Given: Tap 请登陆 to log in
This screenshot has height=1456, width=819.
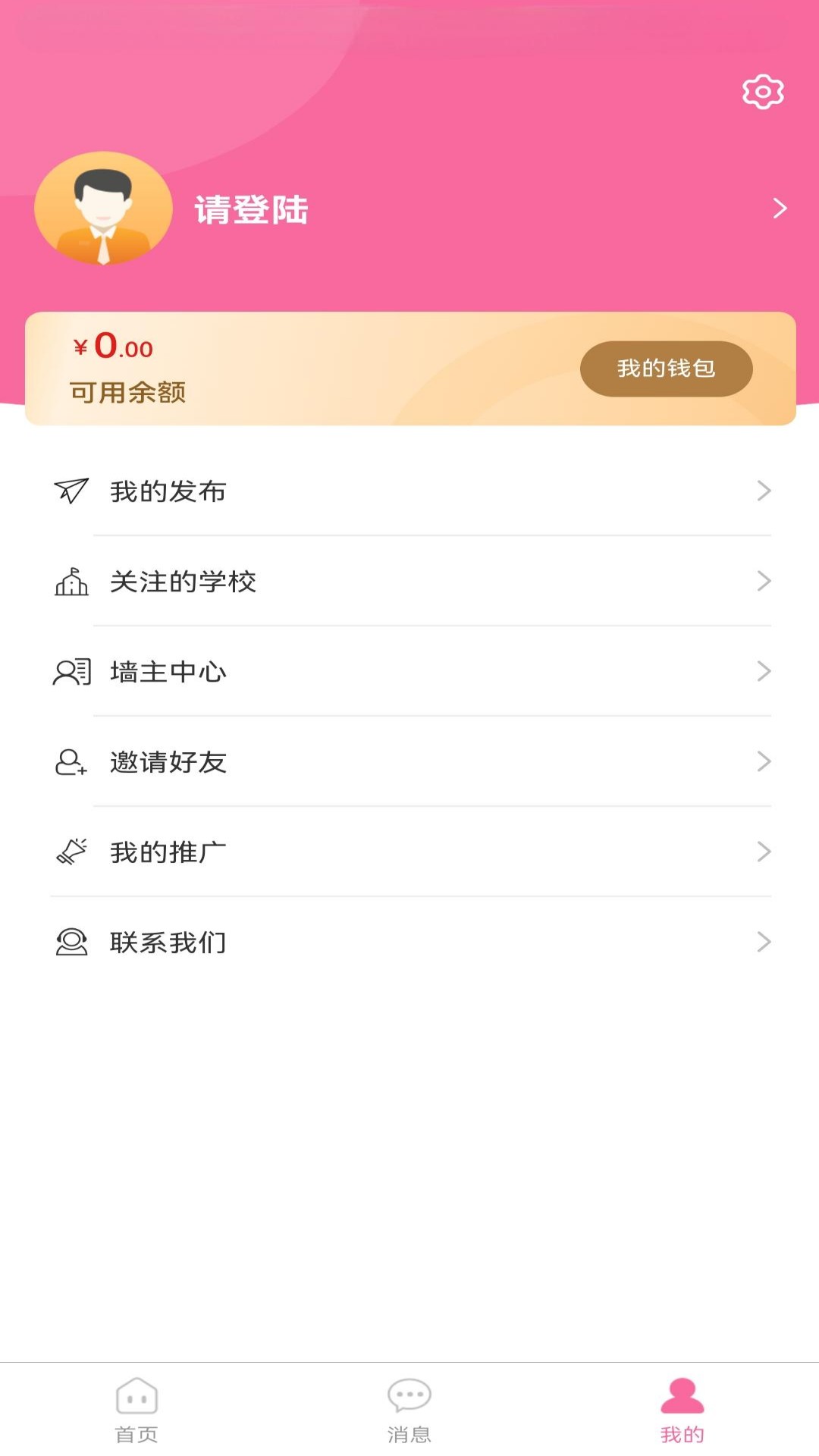Looking at the screenshot, I should pyautogui.click(x=251, y=210).
